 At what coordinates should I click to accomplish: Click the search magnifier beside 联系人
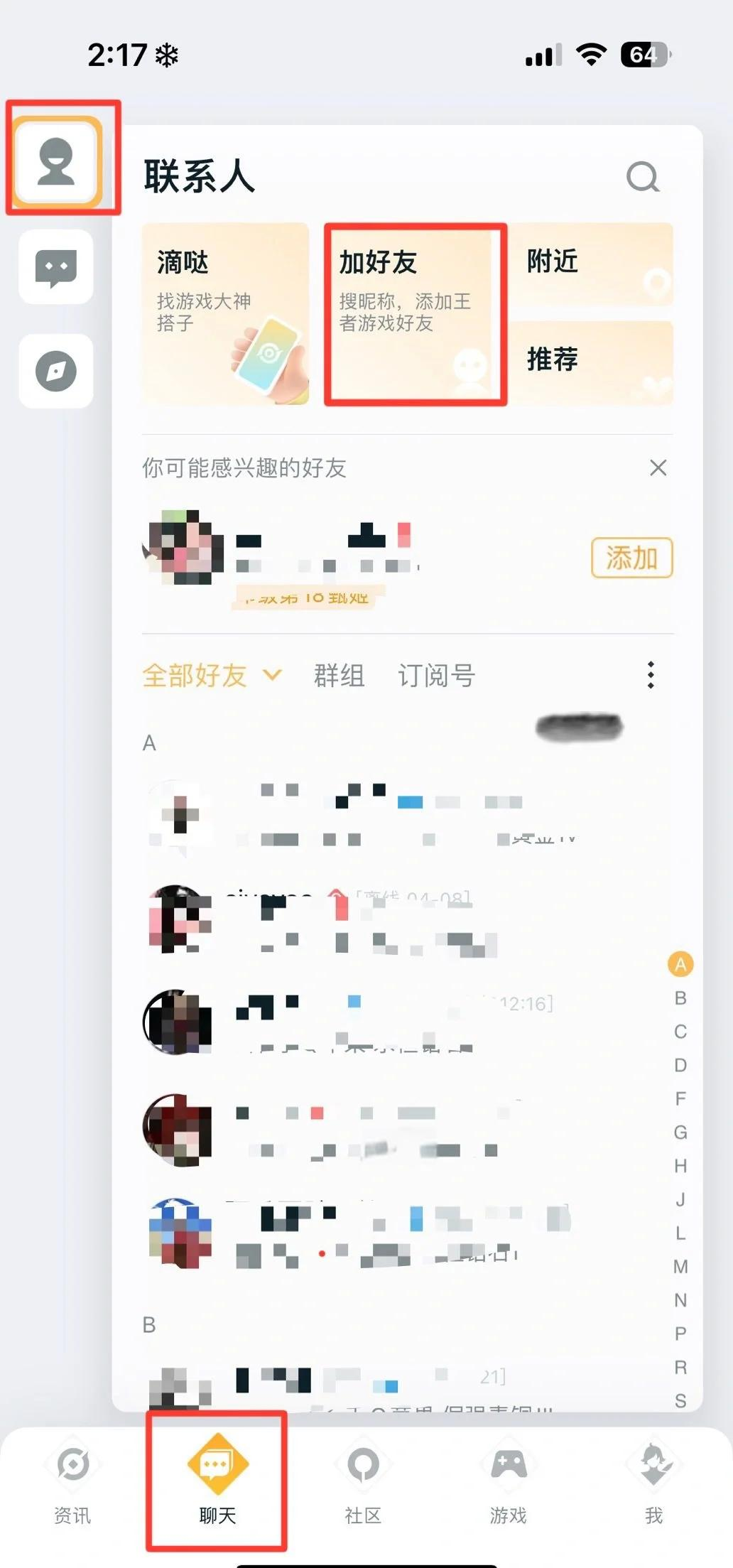tap(641, 178)
